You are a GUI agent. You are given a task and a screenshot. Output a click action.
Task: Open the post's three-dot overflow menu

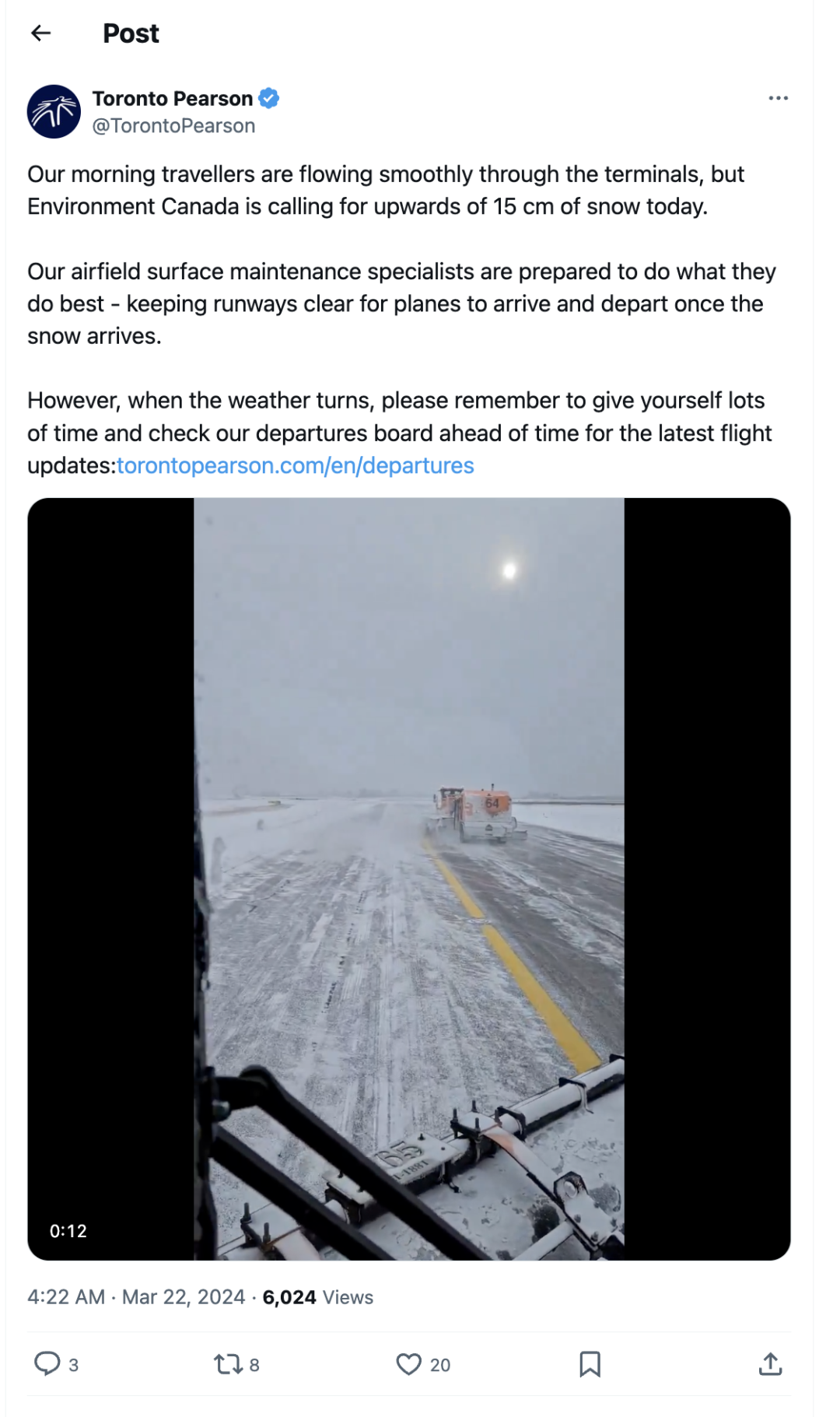point(778,98)
